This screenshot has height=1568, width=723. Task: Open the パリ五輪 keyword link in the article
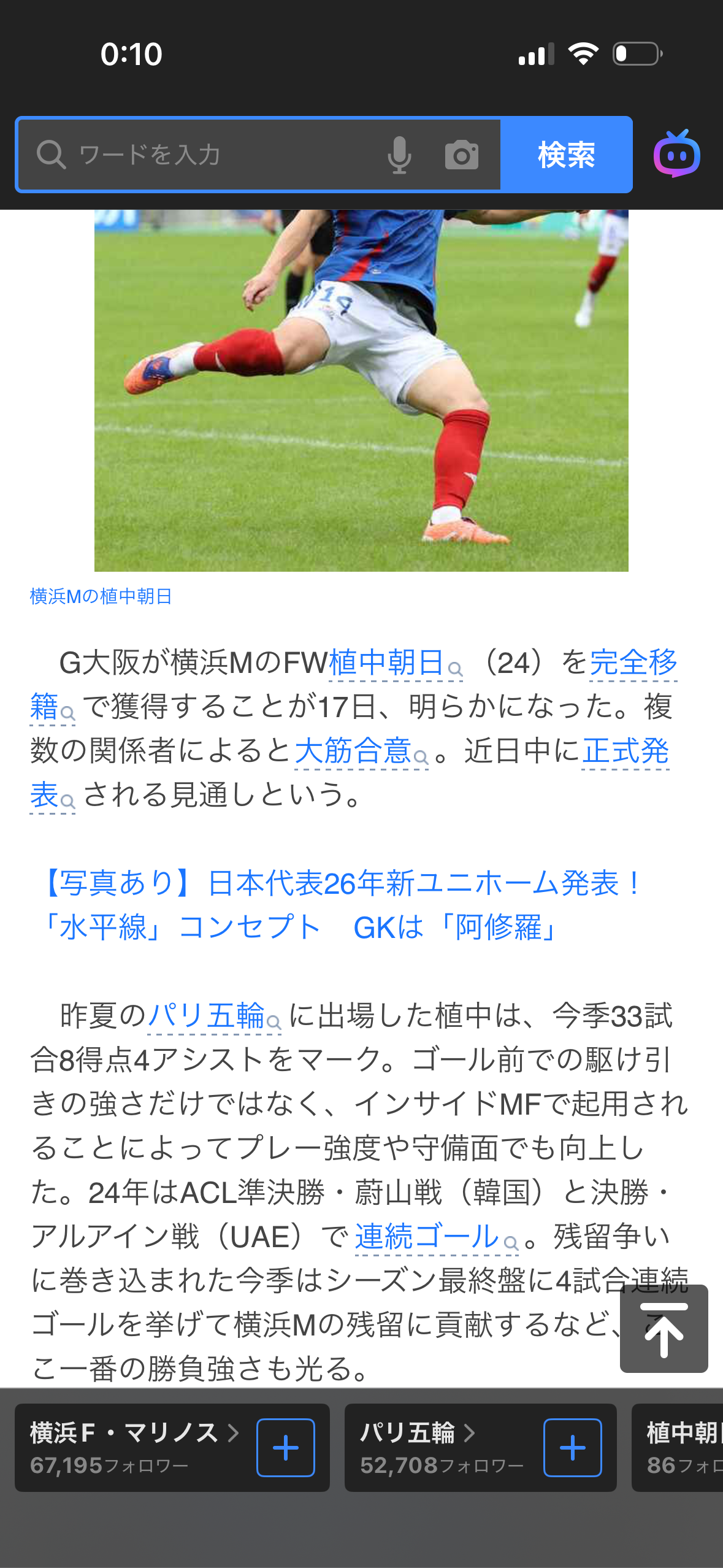(x=207, y=1016)
